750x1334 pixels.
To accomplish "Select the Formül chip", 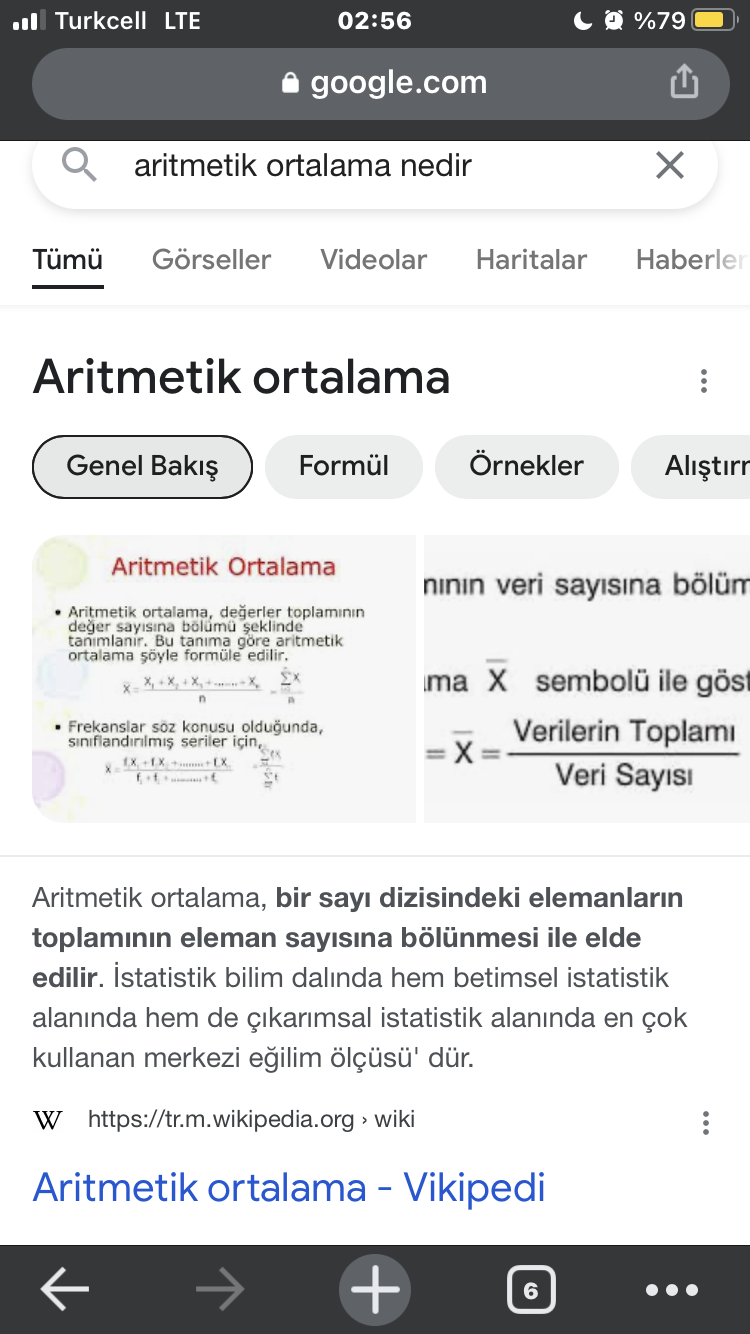I will tap(344, 466).
